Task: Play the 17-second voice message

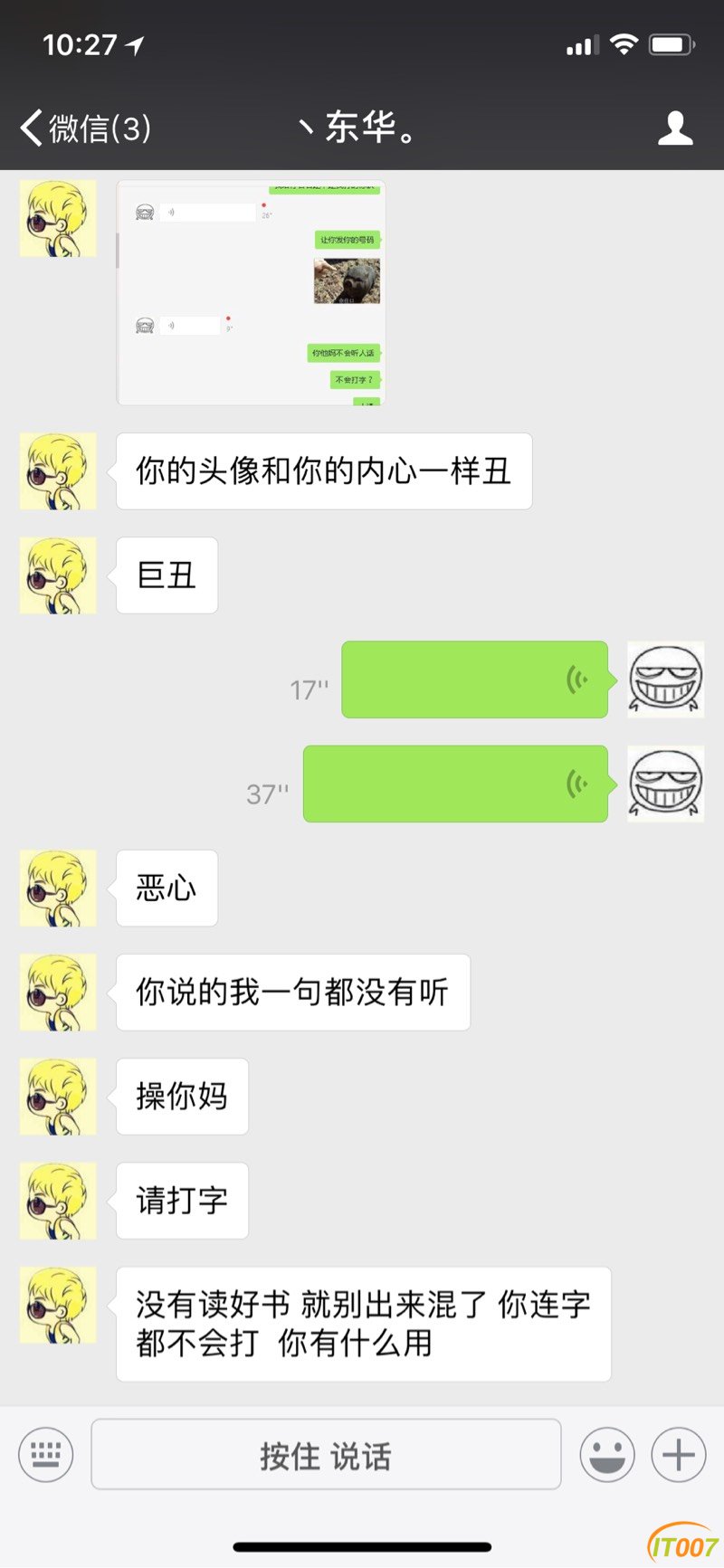Action: point(473,679)
